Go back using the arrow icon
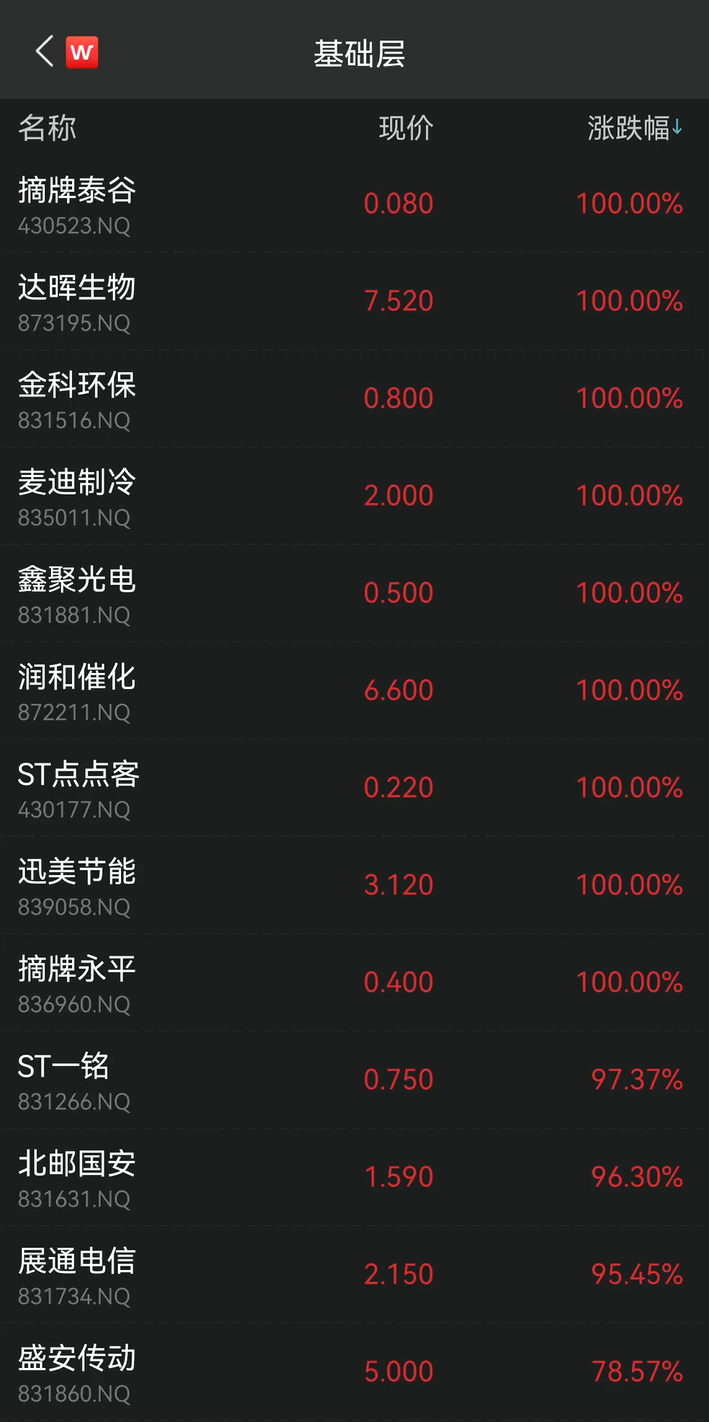Viewport: 709px width, 1422px height. point(43,51)
